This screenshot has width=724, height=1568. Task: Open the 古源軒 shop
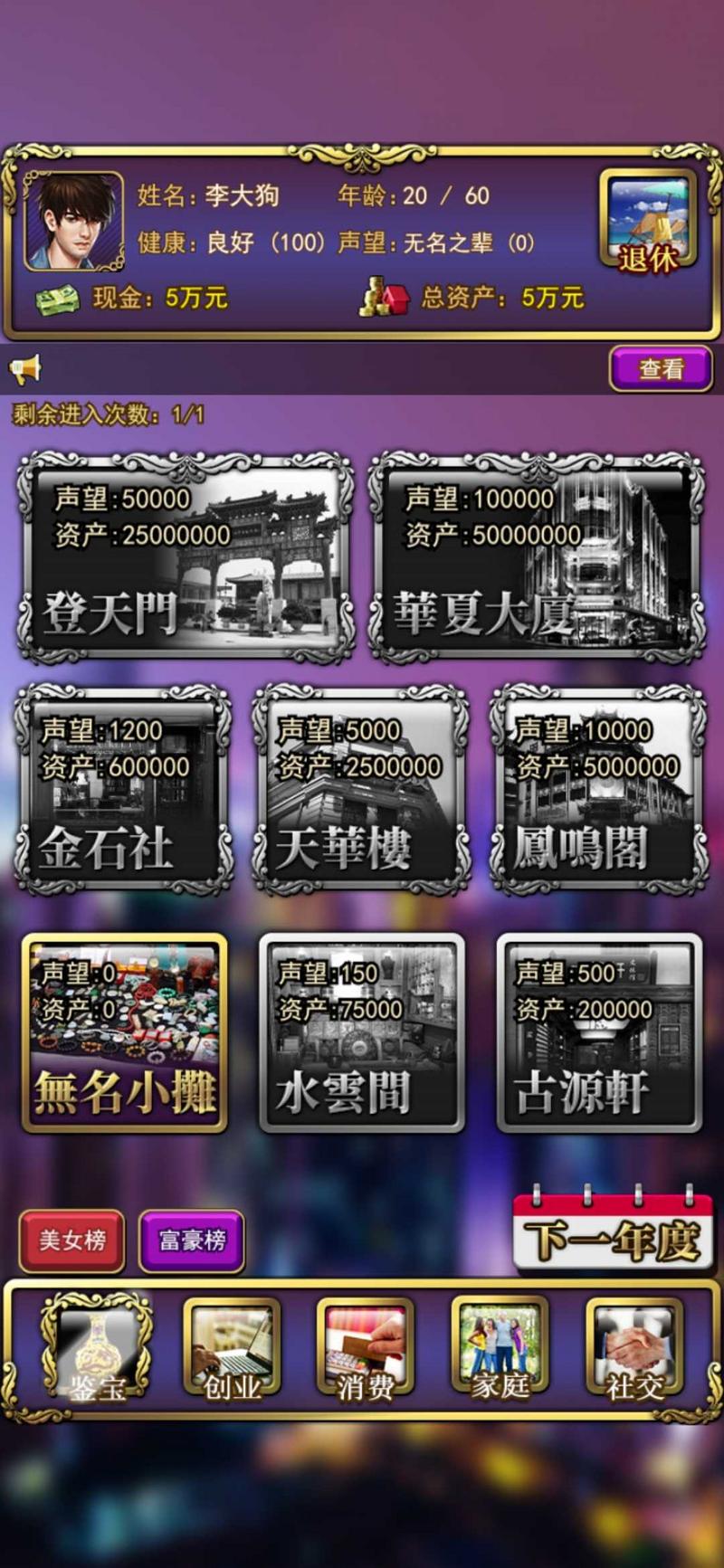pos(598,1032)
